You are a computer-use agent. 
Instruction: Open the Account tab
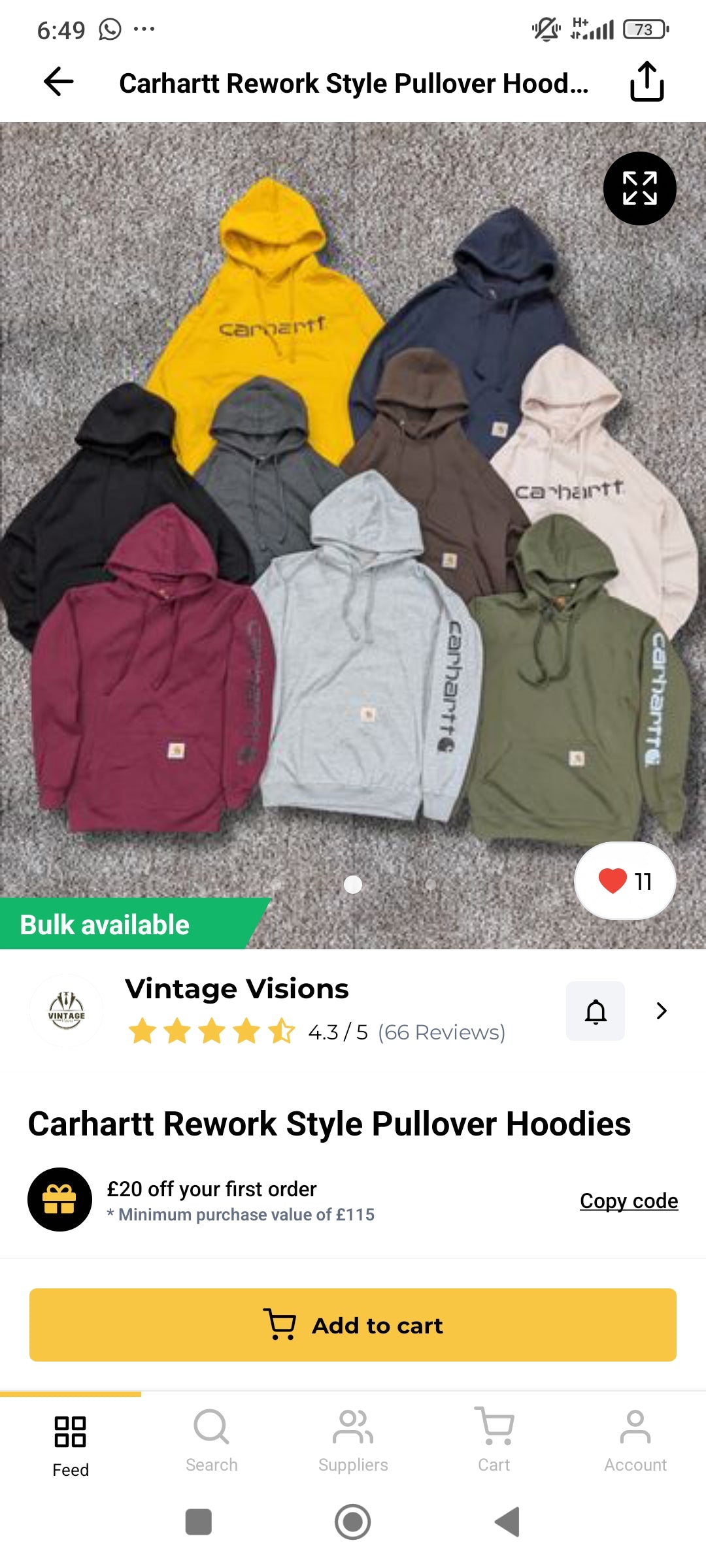[635, 1441]
